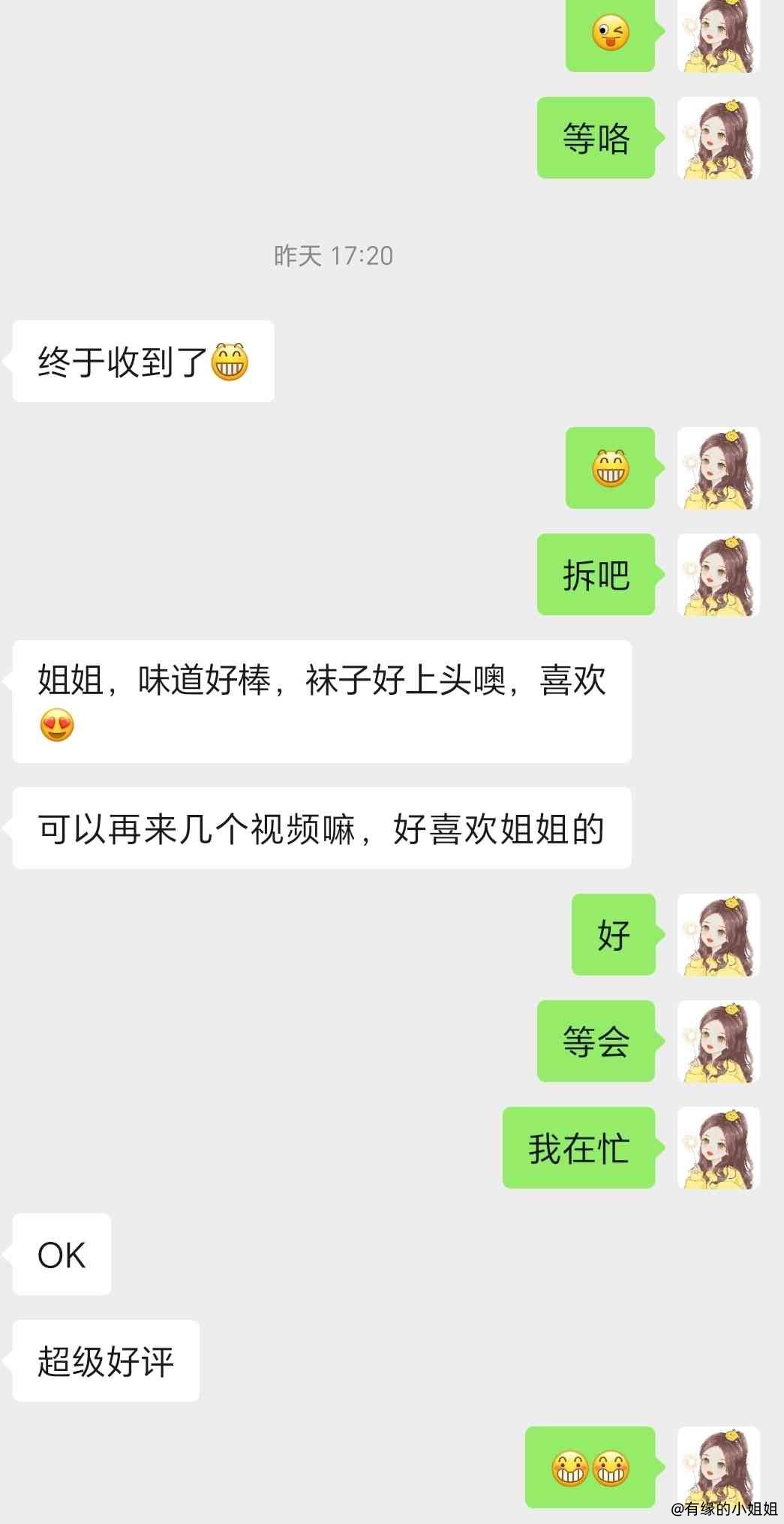View profile from avatar beside 我在忙

click(x=718, y=1148)
